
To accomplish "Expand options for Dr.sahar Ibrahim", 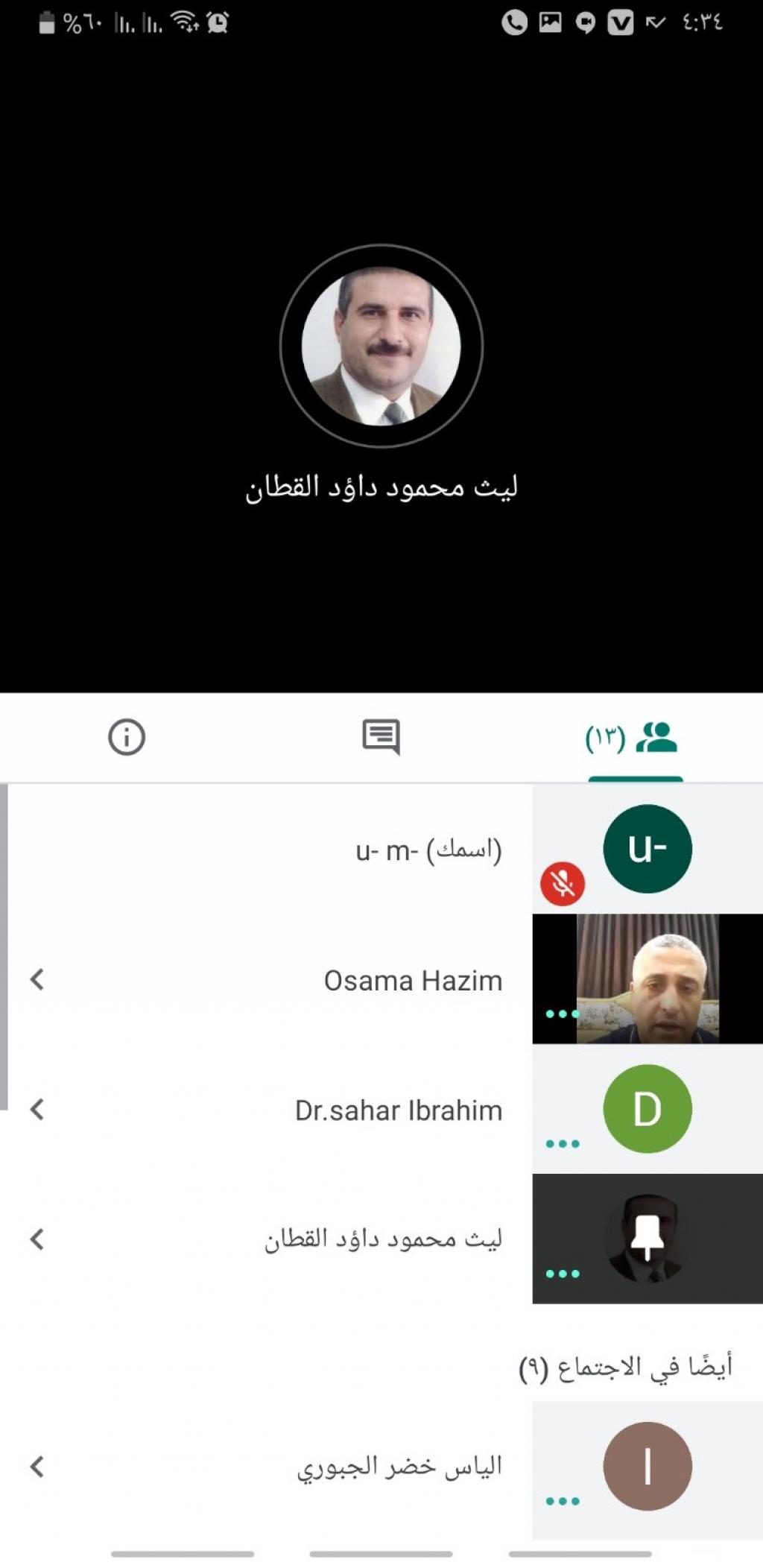I will pyautogui.click(x=37, y=1109).
